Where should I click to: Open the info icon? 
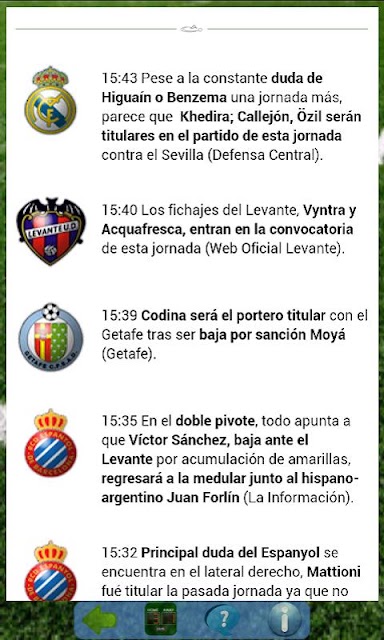click(285, 620)
